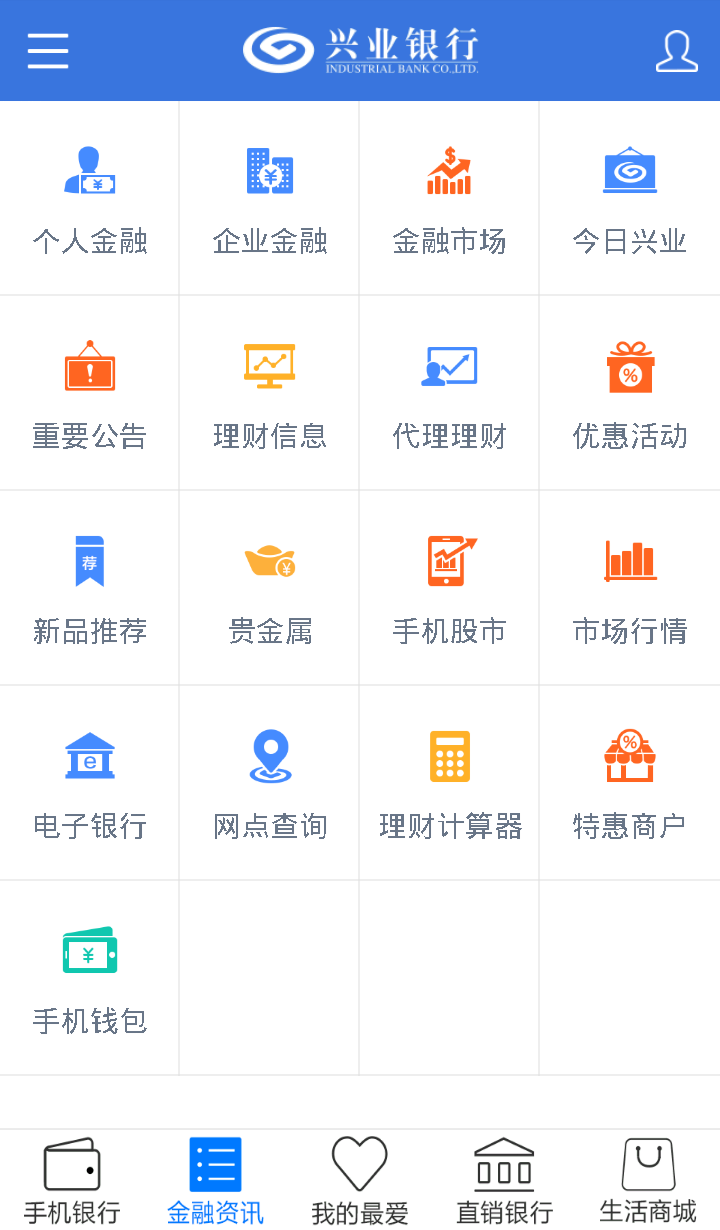Viewport: 720px width, 1230px height.
Task: Go to the 生活商城 tab
Action: [648, 1180]
